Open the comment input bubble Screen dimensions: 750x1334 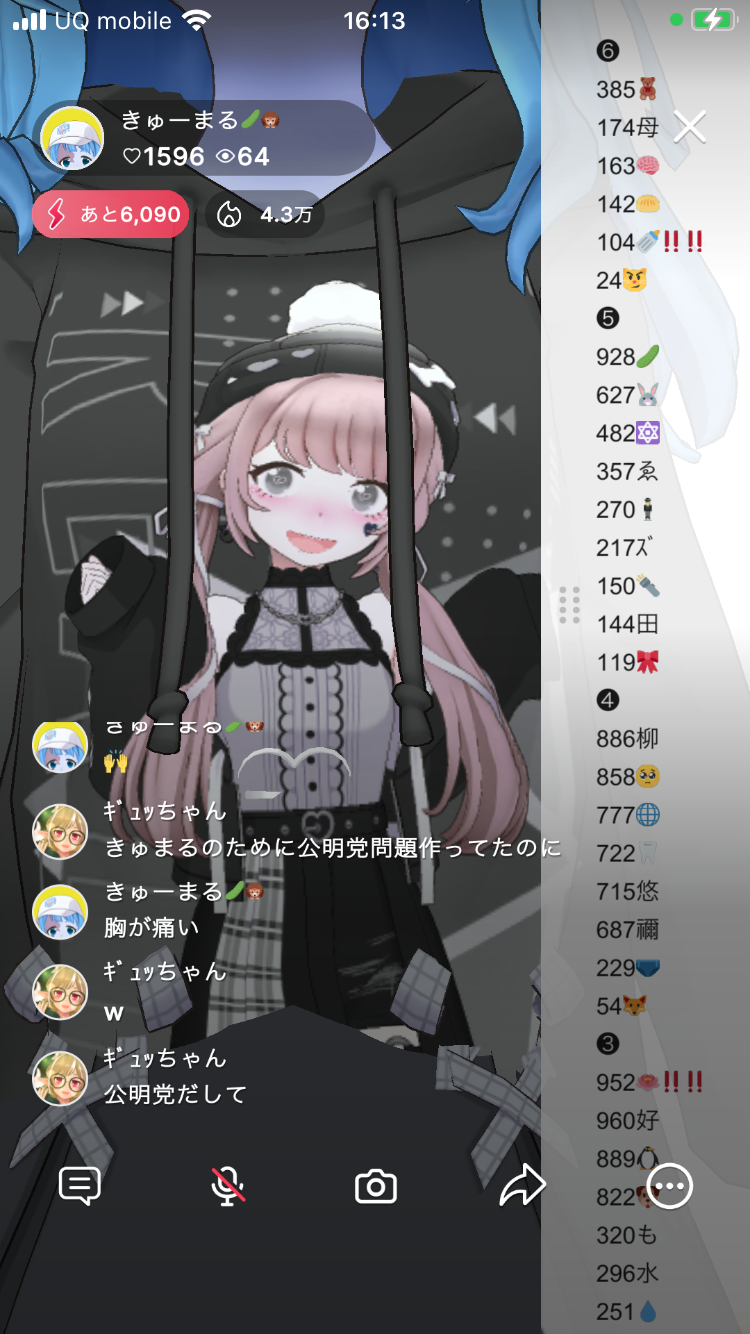(x=80, y=1186)
